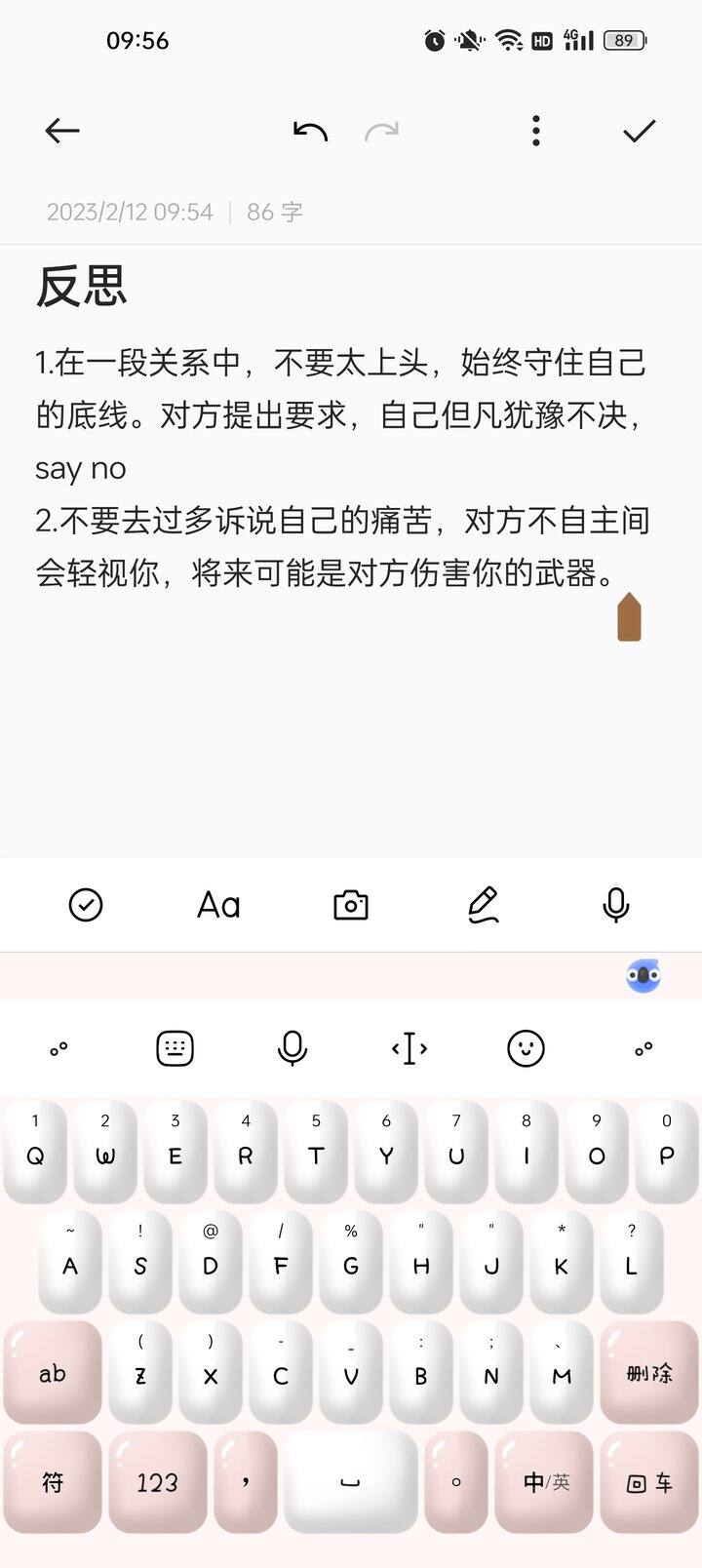
Task: Start voice recording with the toolbar microphone
Action: pos(616,905)
